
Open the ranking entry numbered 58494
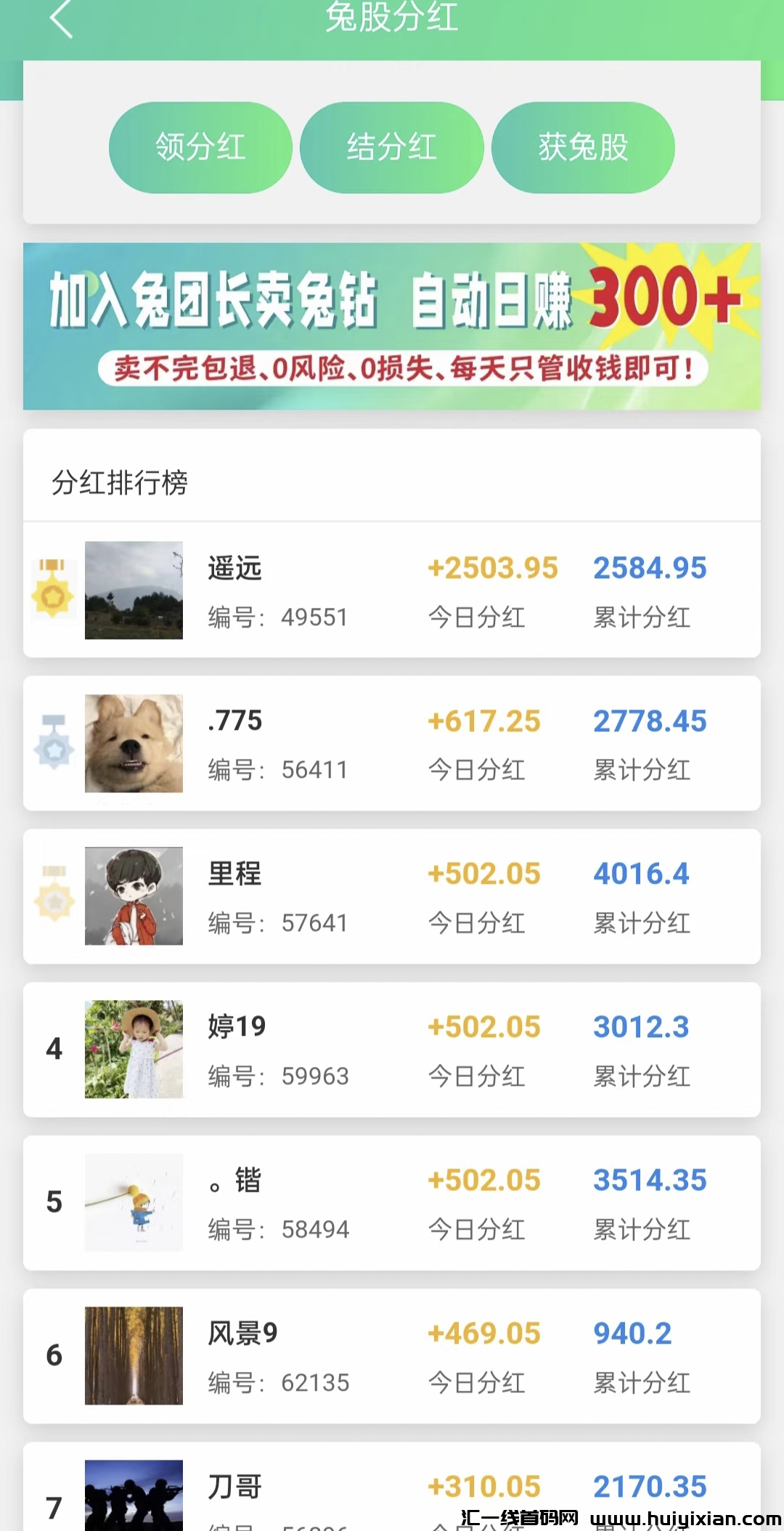point(392,1203)
